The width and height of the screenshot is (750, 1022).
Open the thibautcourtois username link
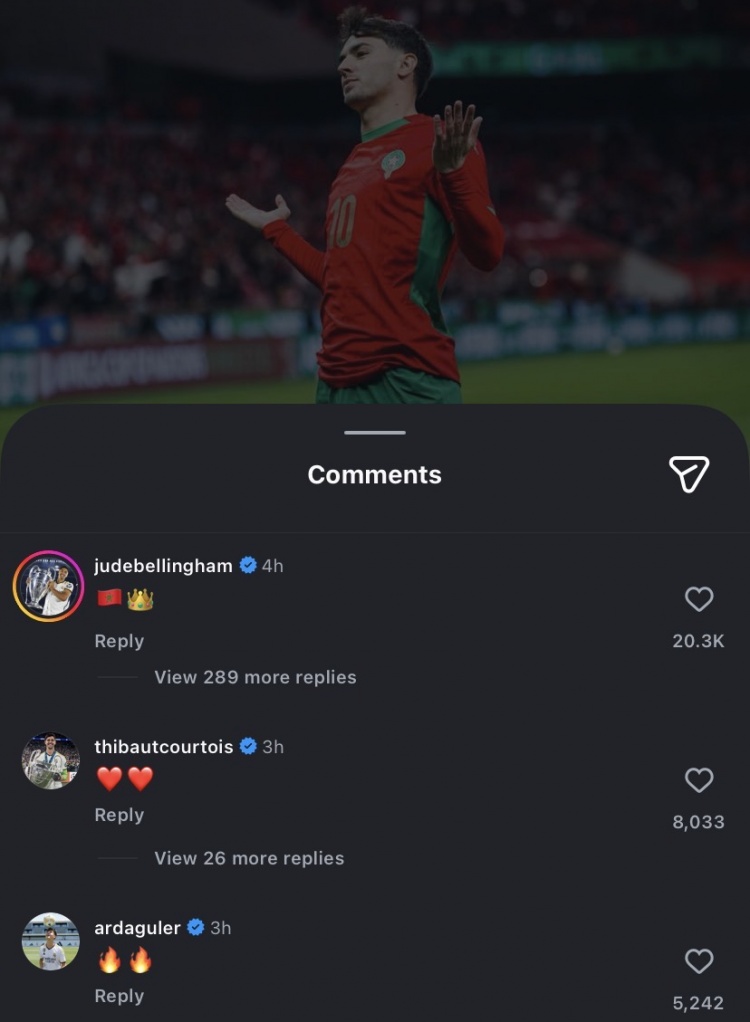[x=163, y=746]
